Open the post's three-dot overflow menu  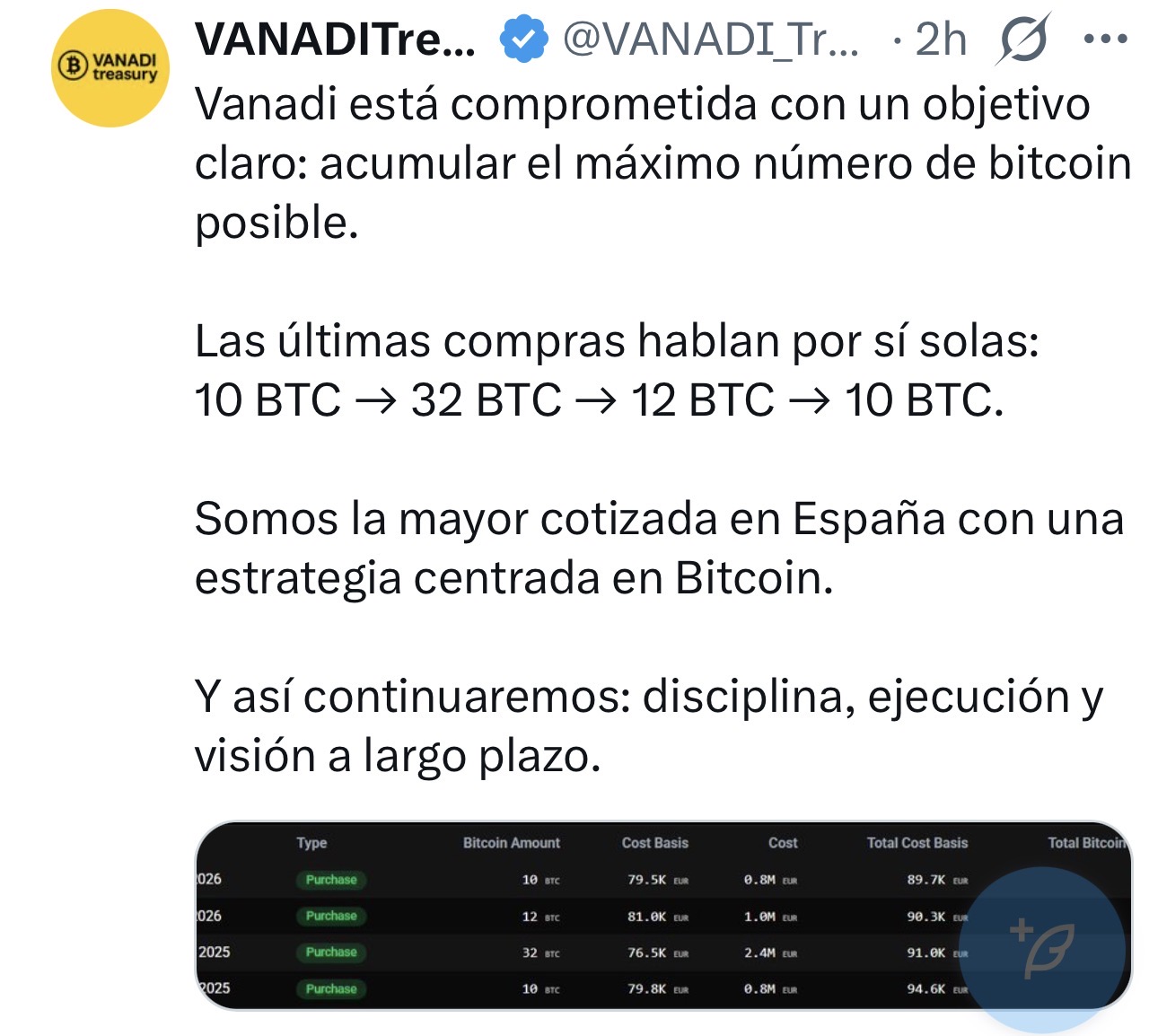pos(1105,40)
